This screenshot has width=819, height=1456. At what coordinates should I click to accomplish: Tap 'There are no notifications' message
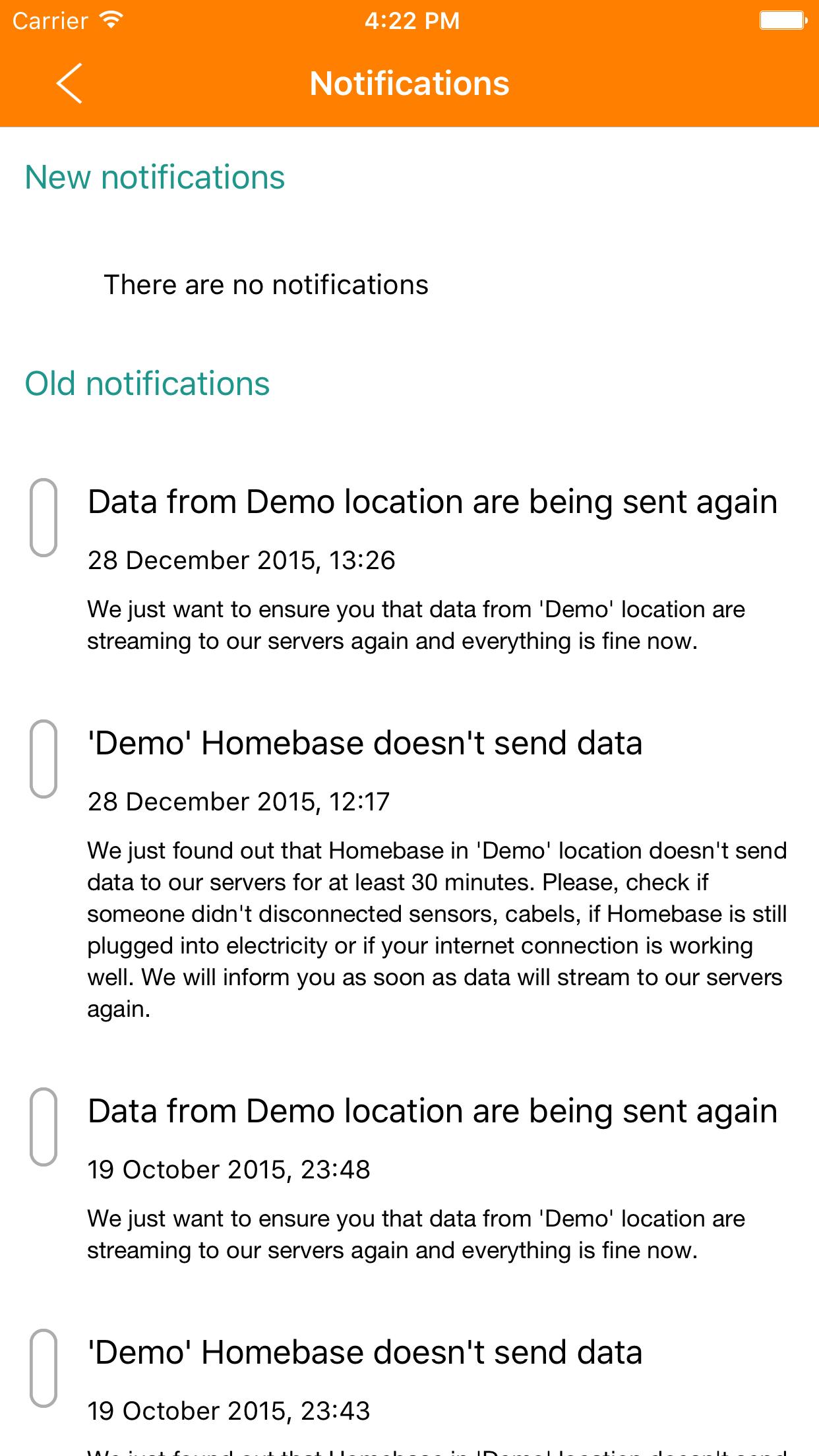click(266, 284)
